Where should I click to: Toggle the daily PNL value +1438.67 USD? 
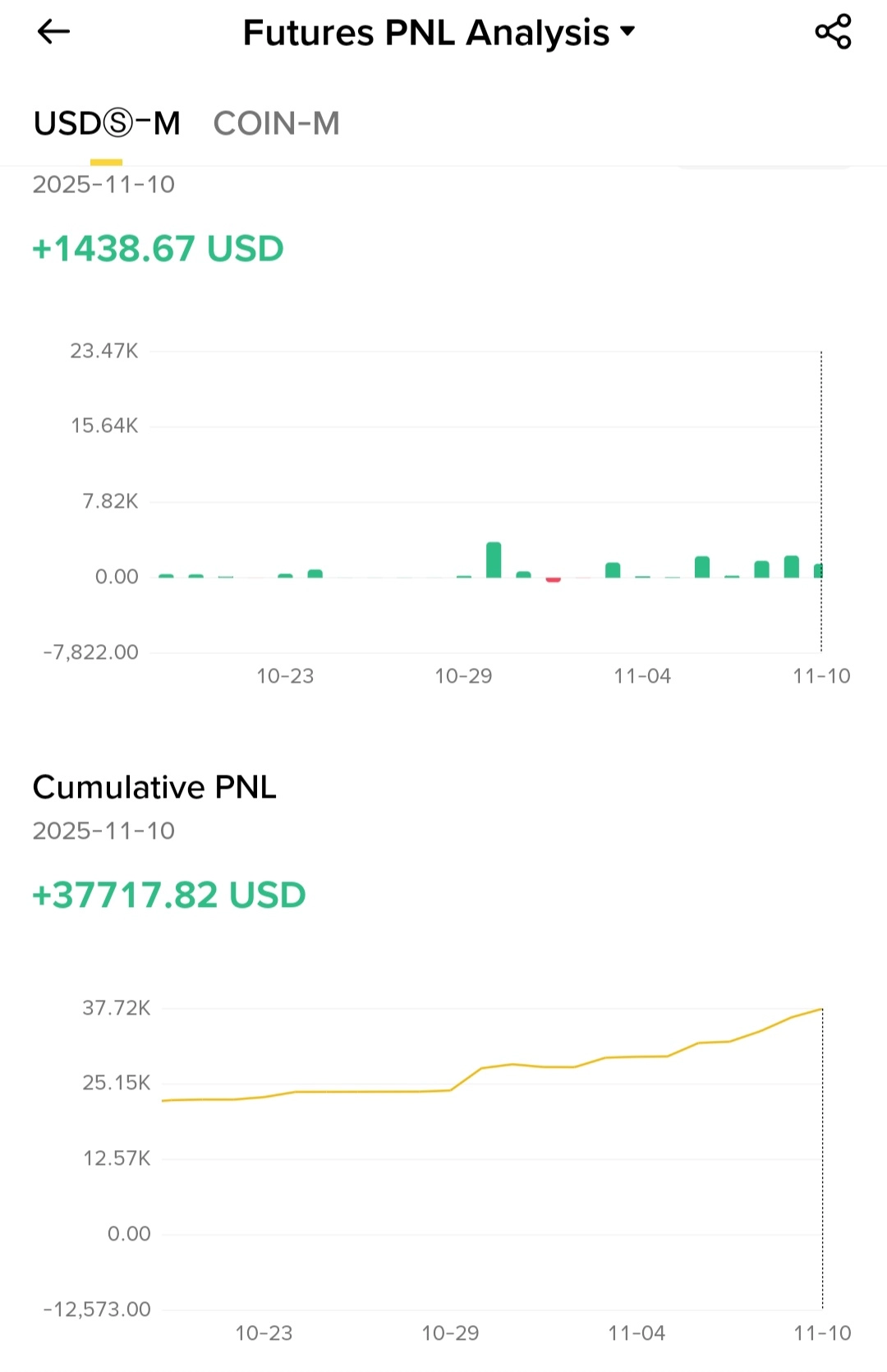coord(157,248)
